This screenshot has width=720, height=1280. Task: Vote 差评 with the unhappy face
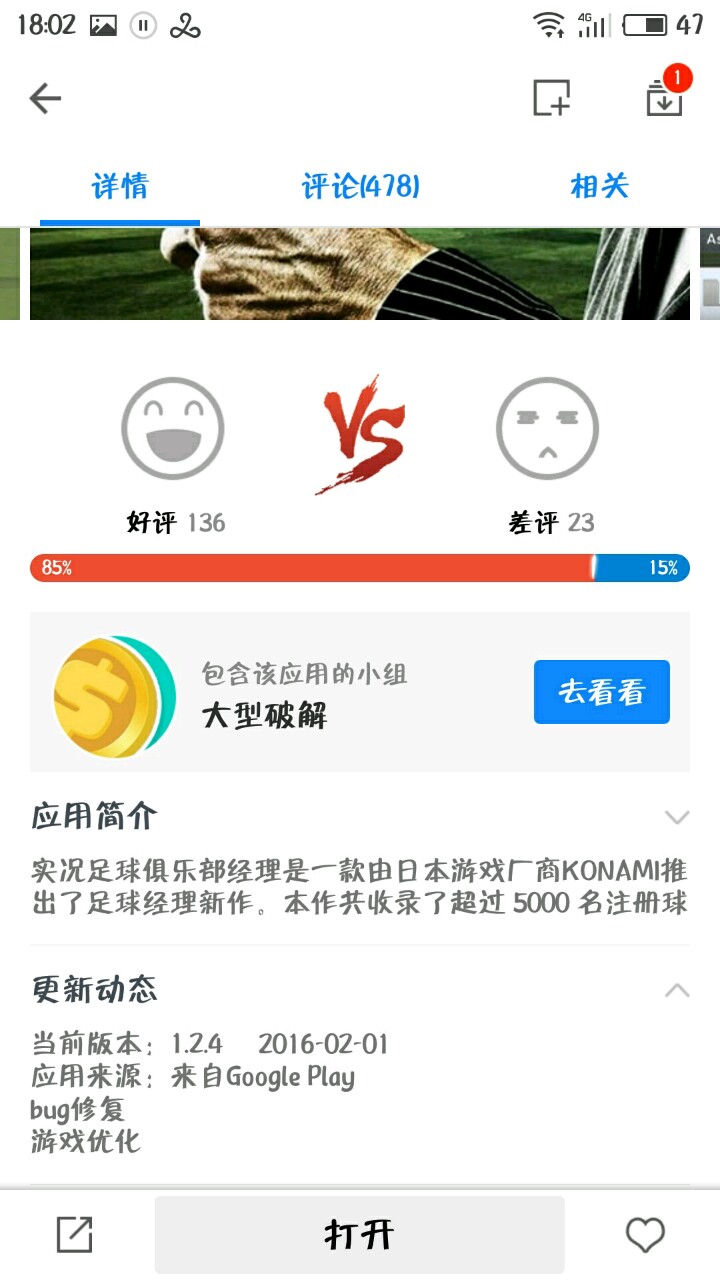click(547, 429)
